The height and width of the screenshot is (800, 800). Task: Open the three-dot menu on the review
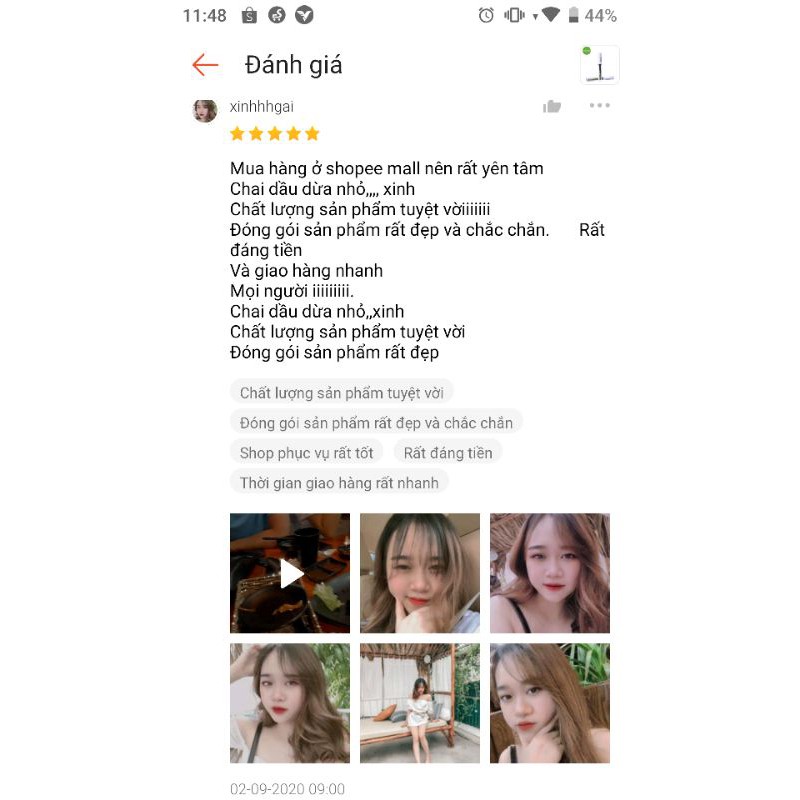tap(599, 106)
